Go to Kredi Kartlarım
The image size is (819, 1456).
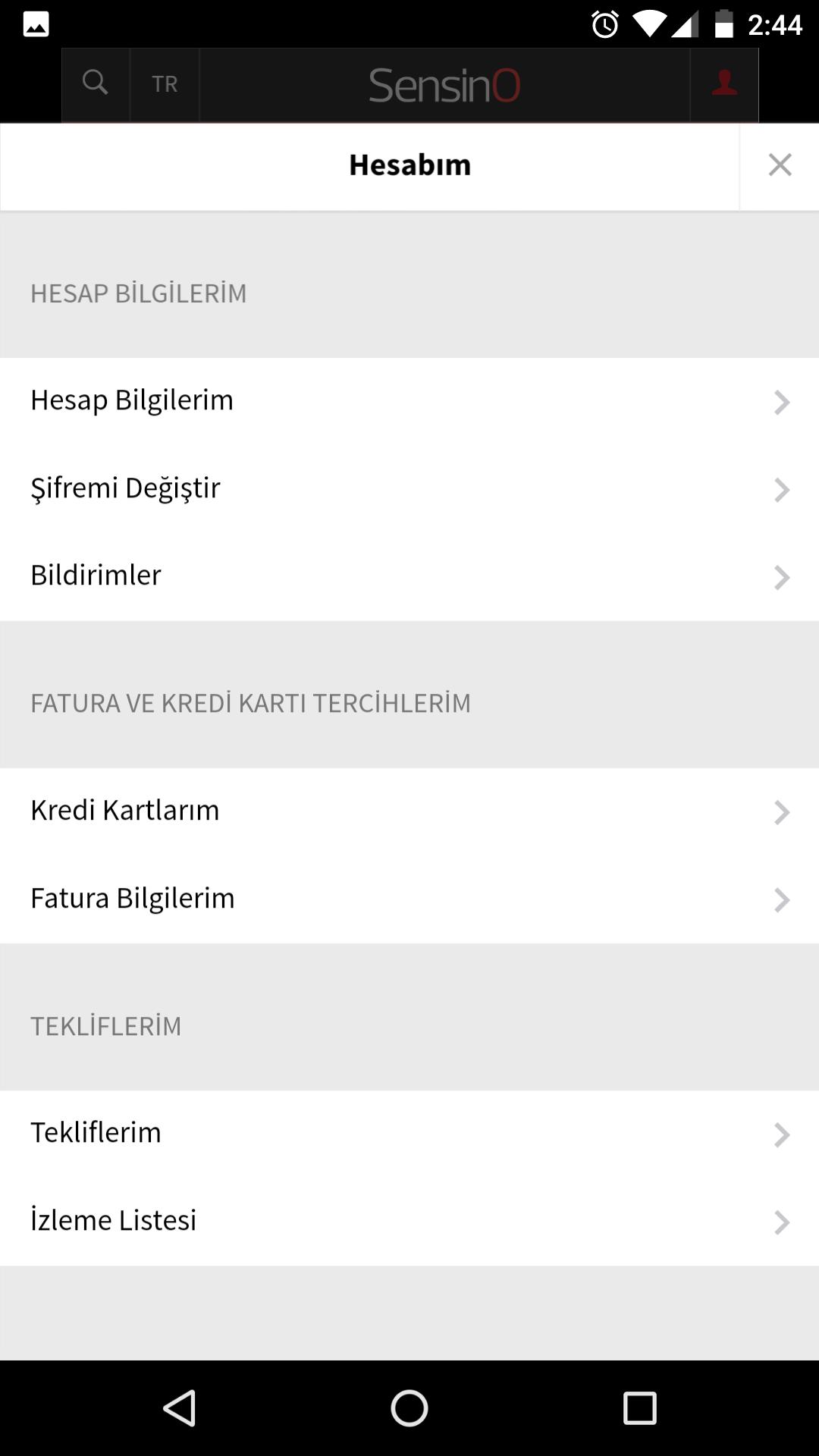[409, 811]
